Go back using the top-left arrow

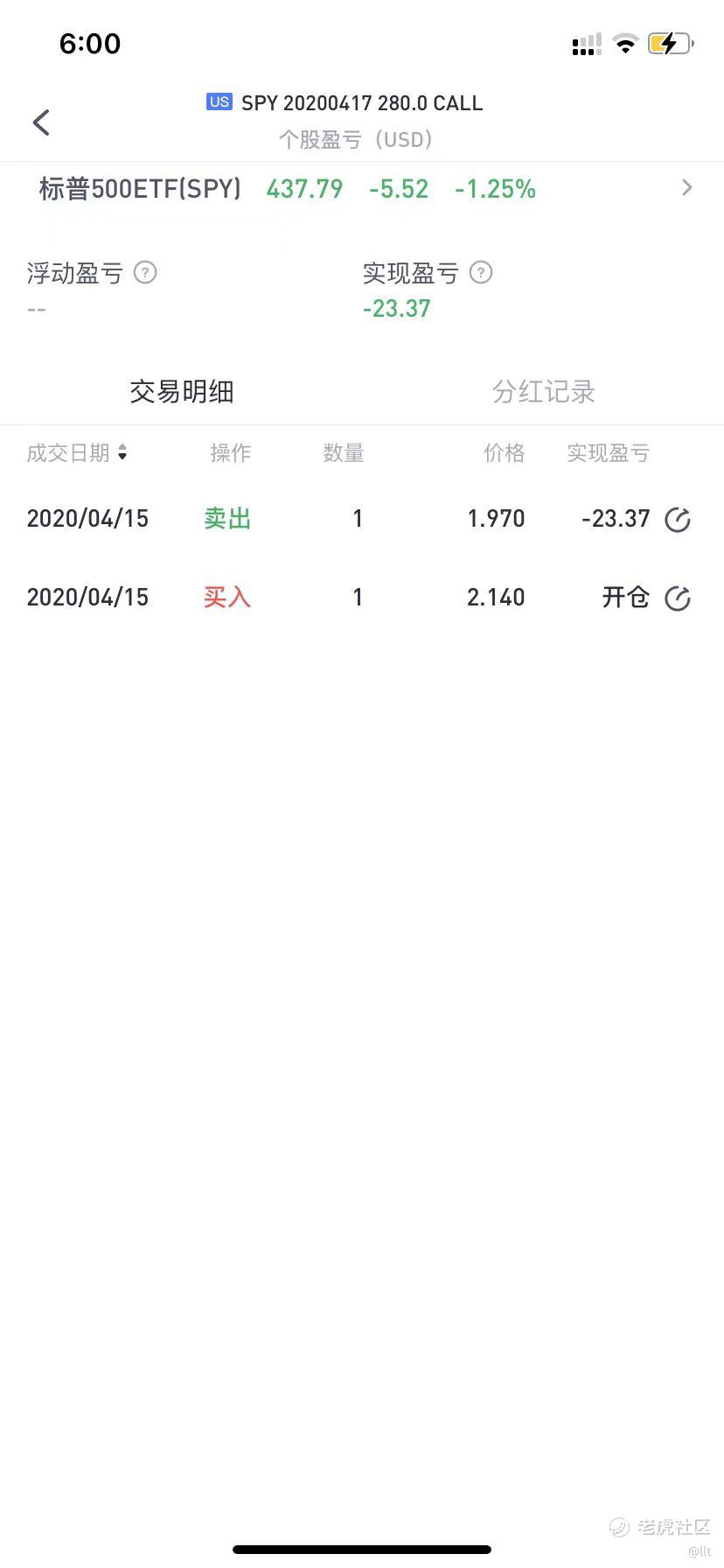pyautogui.click(x=41, y=122)
